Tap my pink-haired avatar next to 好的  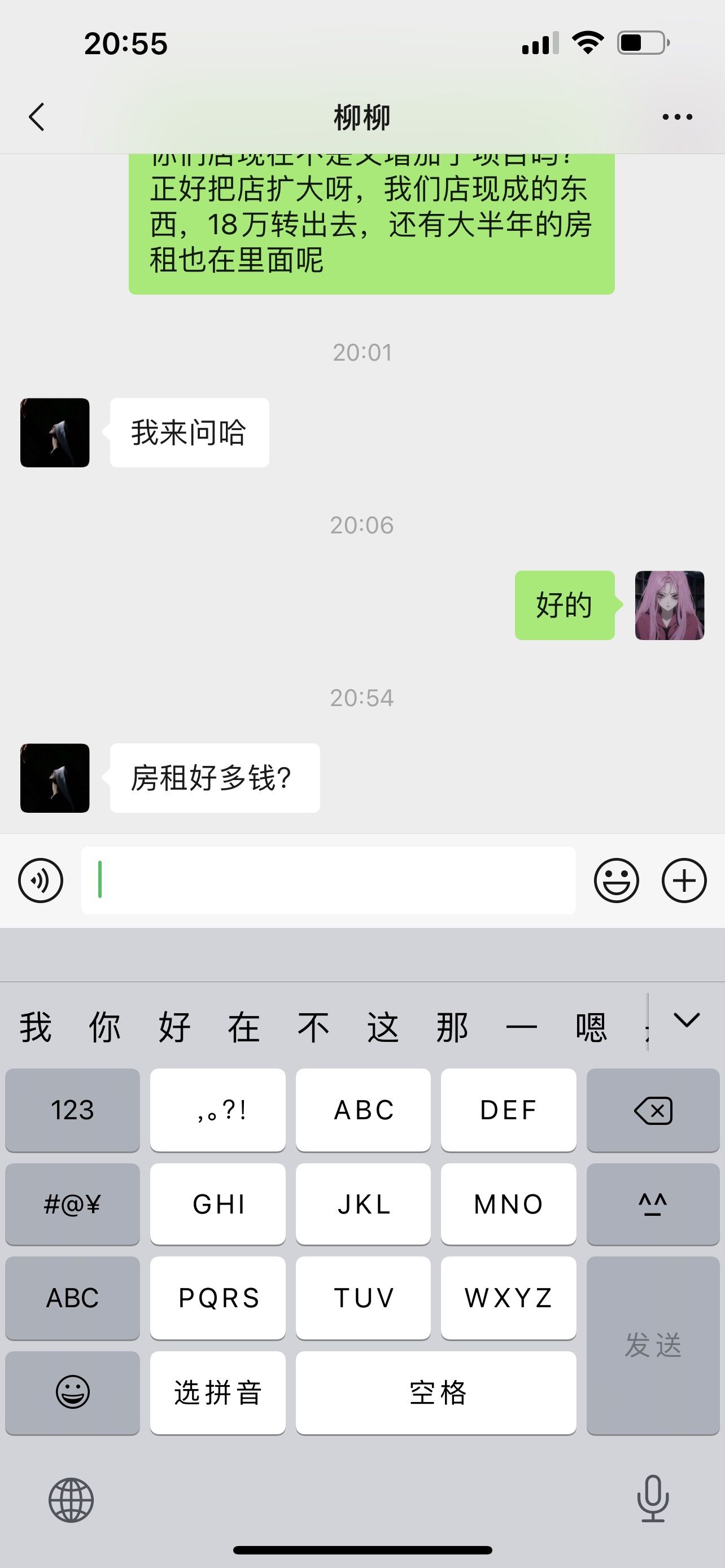coord(670,605)
